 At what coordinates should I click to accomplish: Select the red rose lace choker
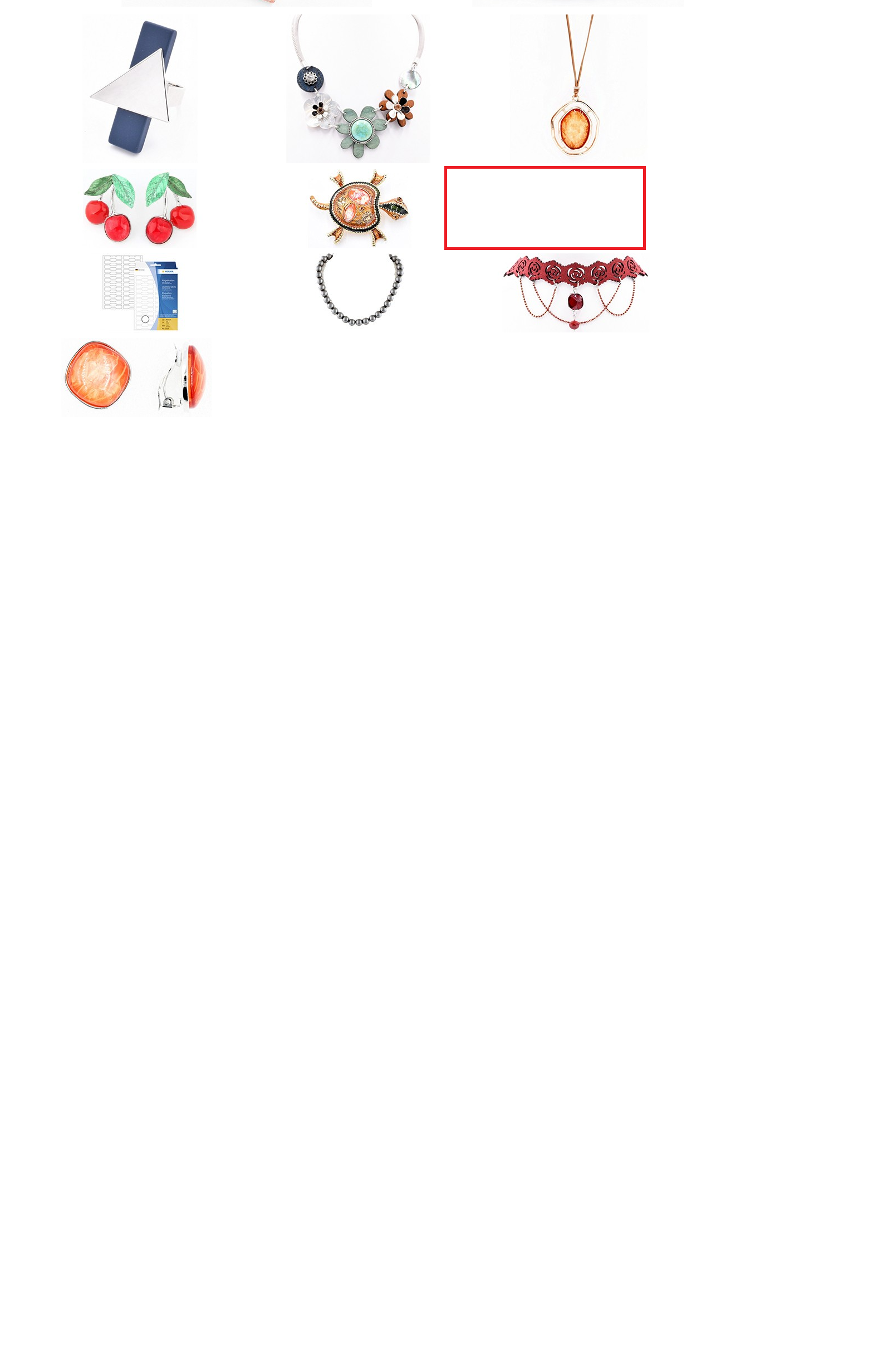click(576, 293)
